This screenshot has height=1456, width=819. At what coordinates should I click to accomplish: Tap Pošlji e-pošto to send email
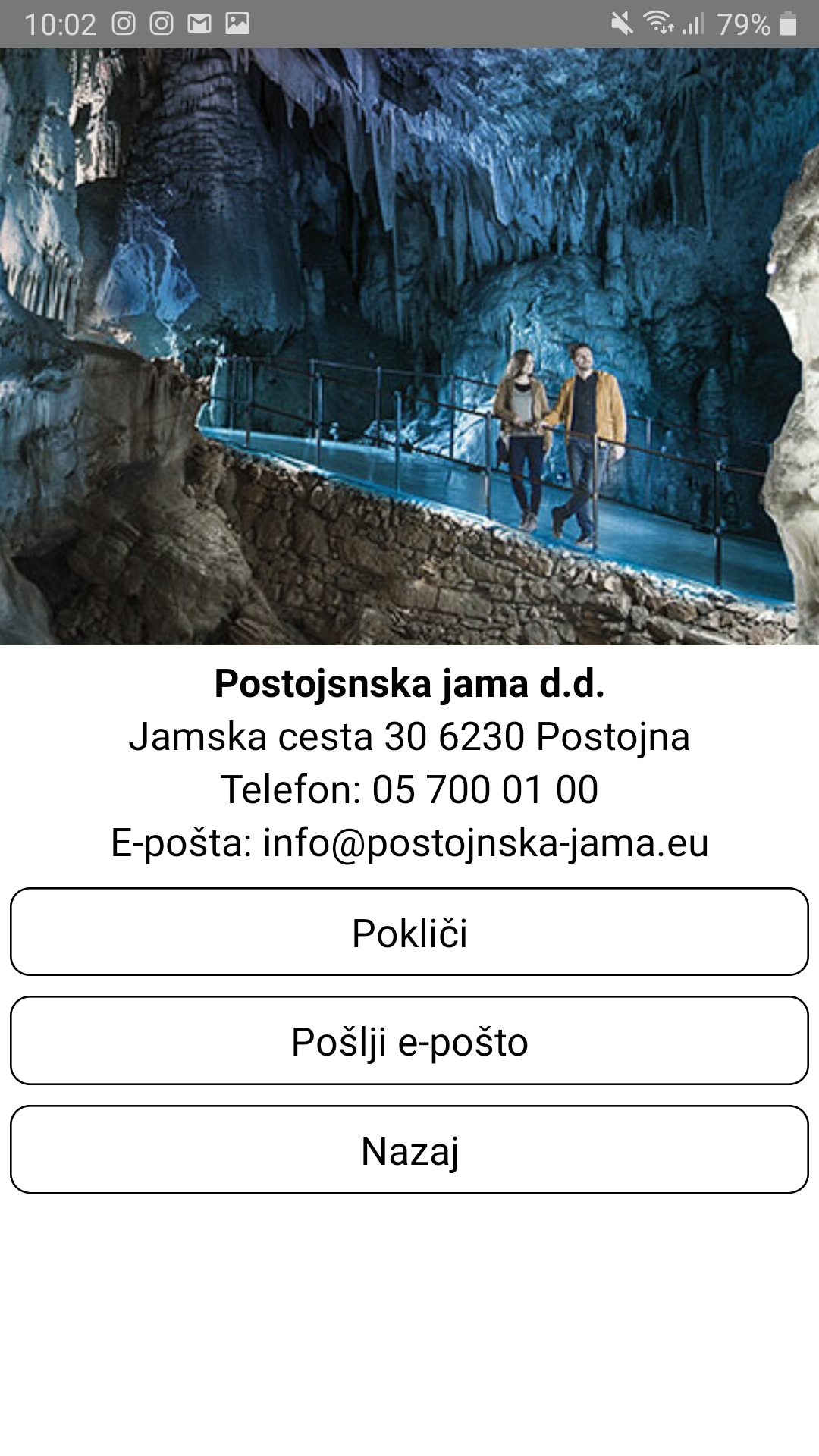click(409, 1040)
